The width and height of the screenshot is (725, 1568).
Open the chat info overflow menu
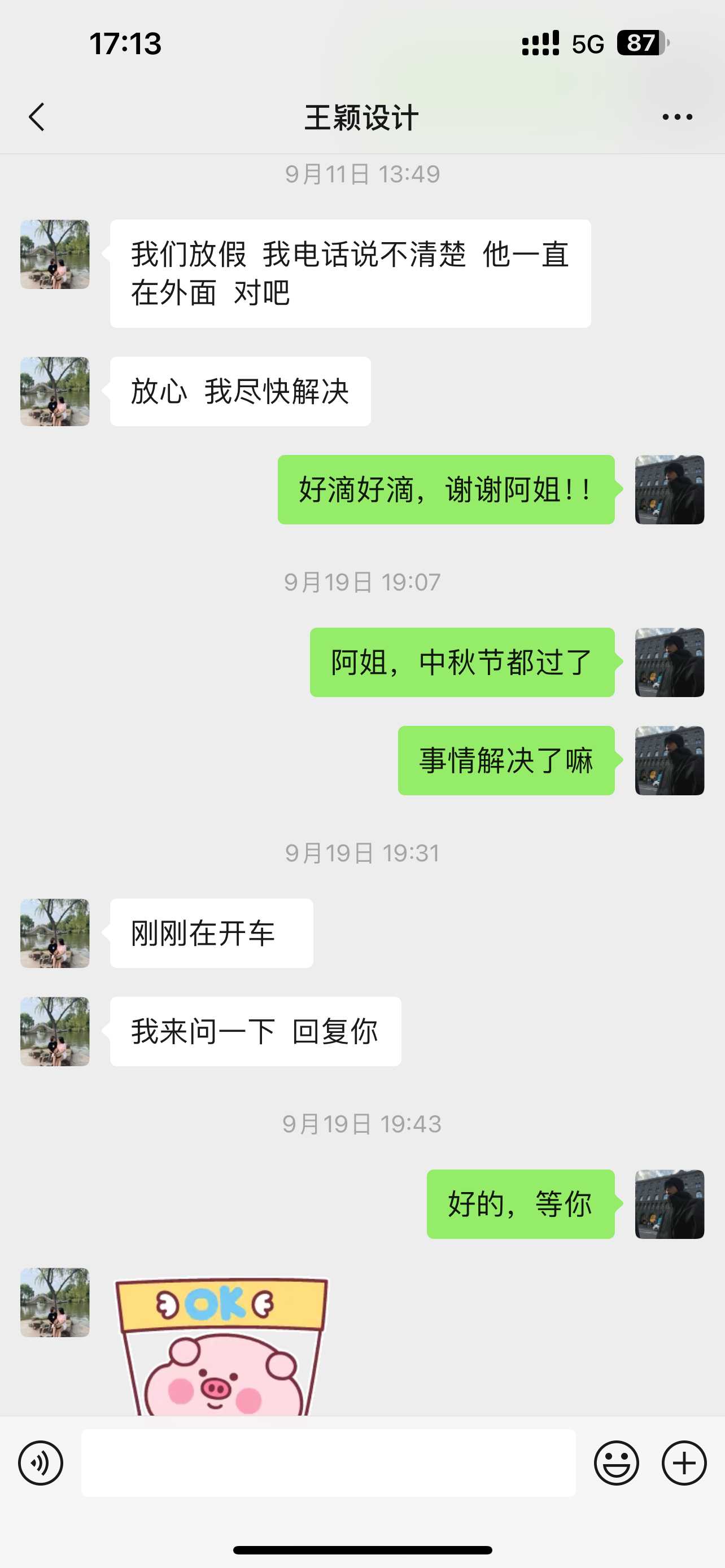coord(677,117)
